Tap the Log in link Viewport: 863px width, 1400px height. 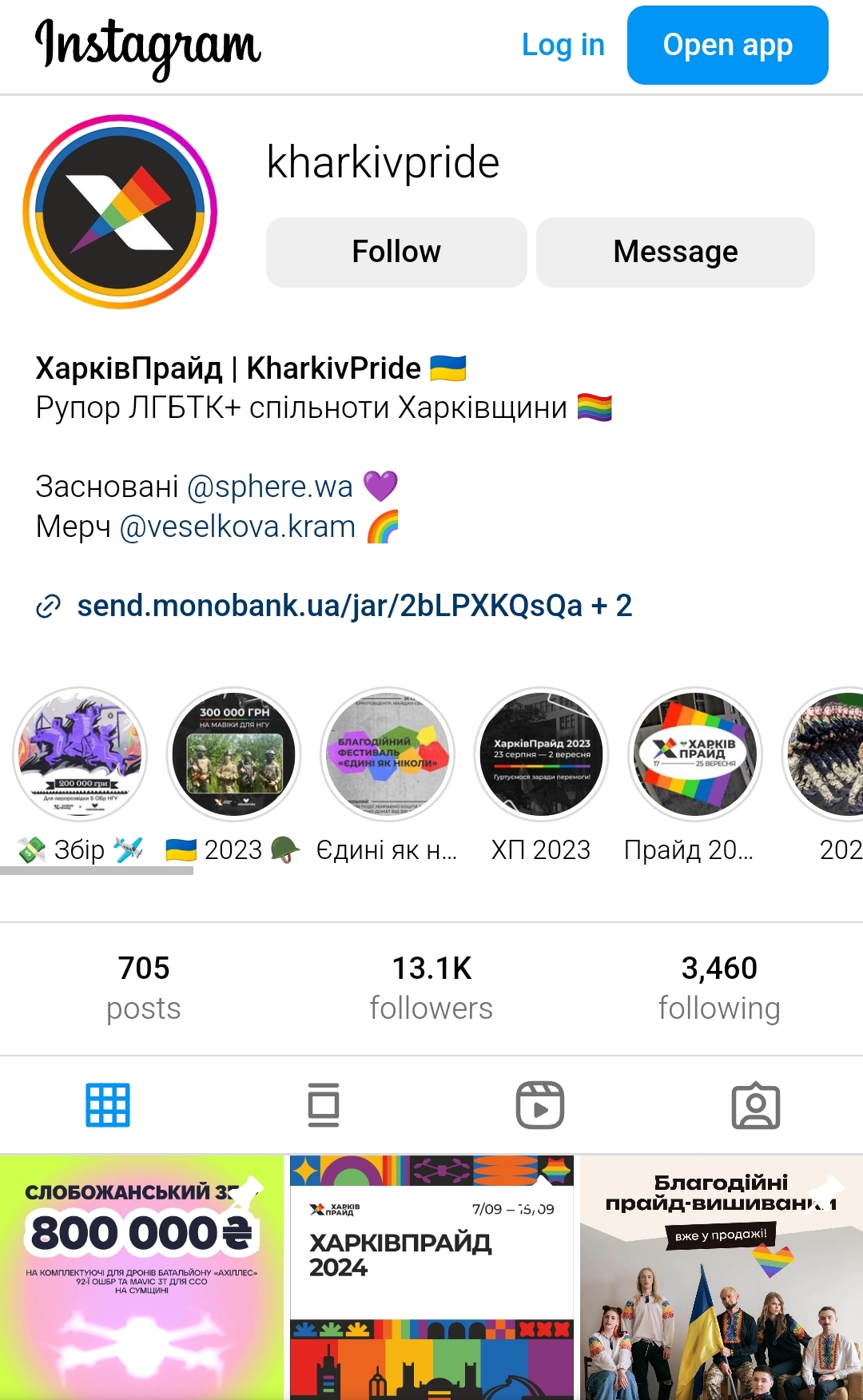(563, 46)
